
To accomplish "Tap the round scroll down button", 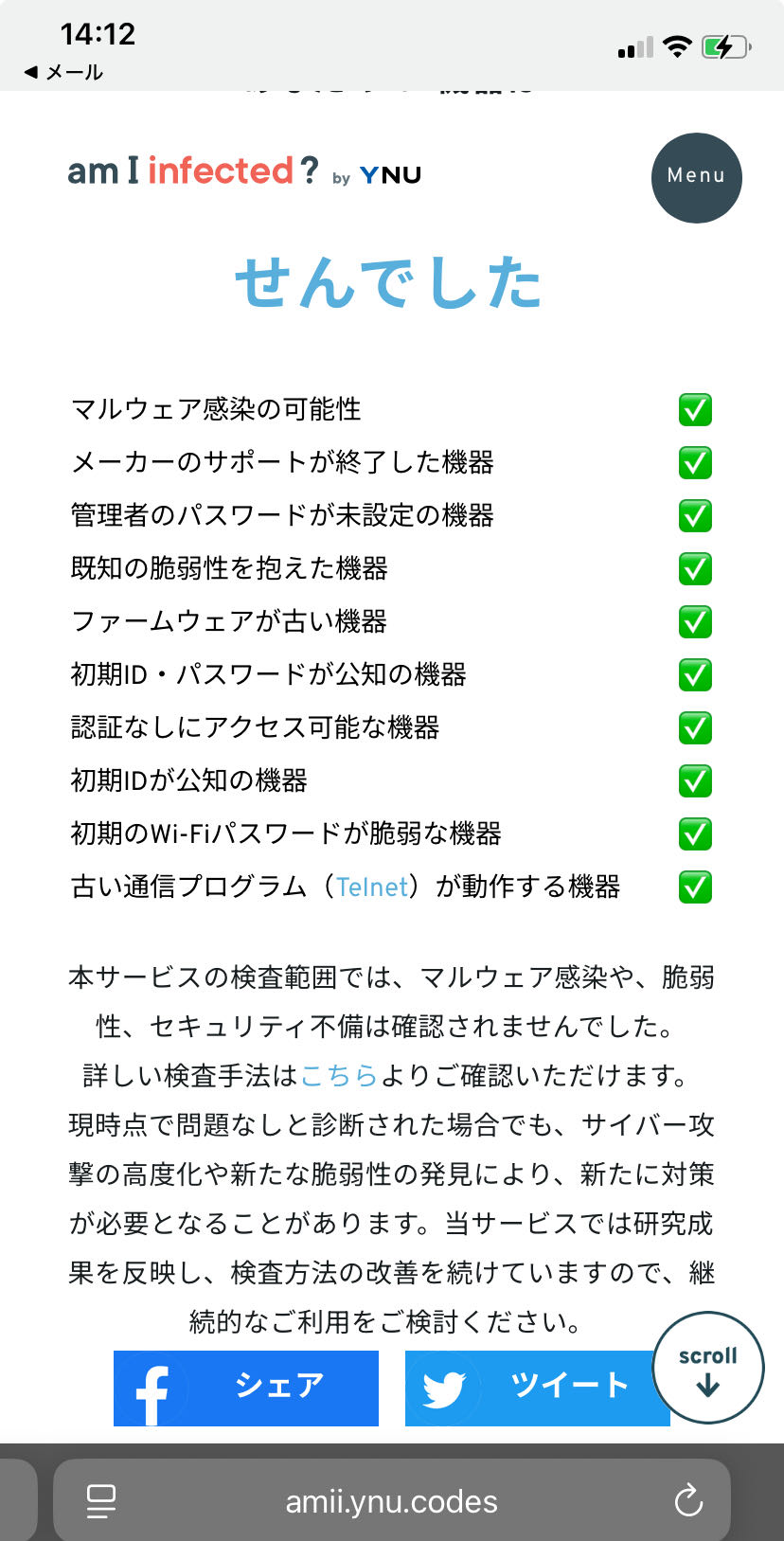I will 707,1368.
